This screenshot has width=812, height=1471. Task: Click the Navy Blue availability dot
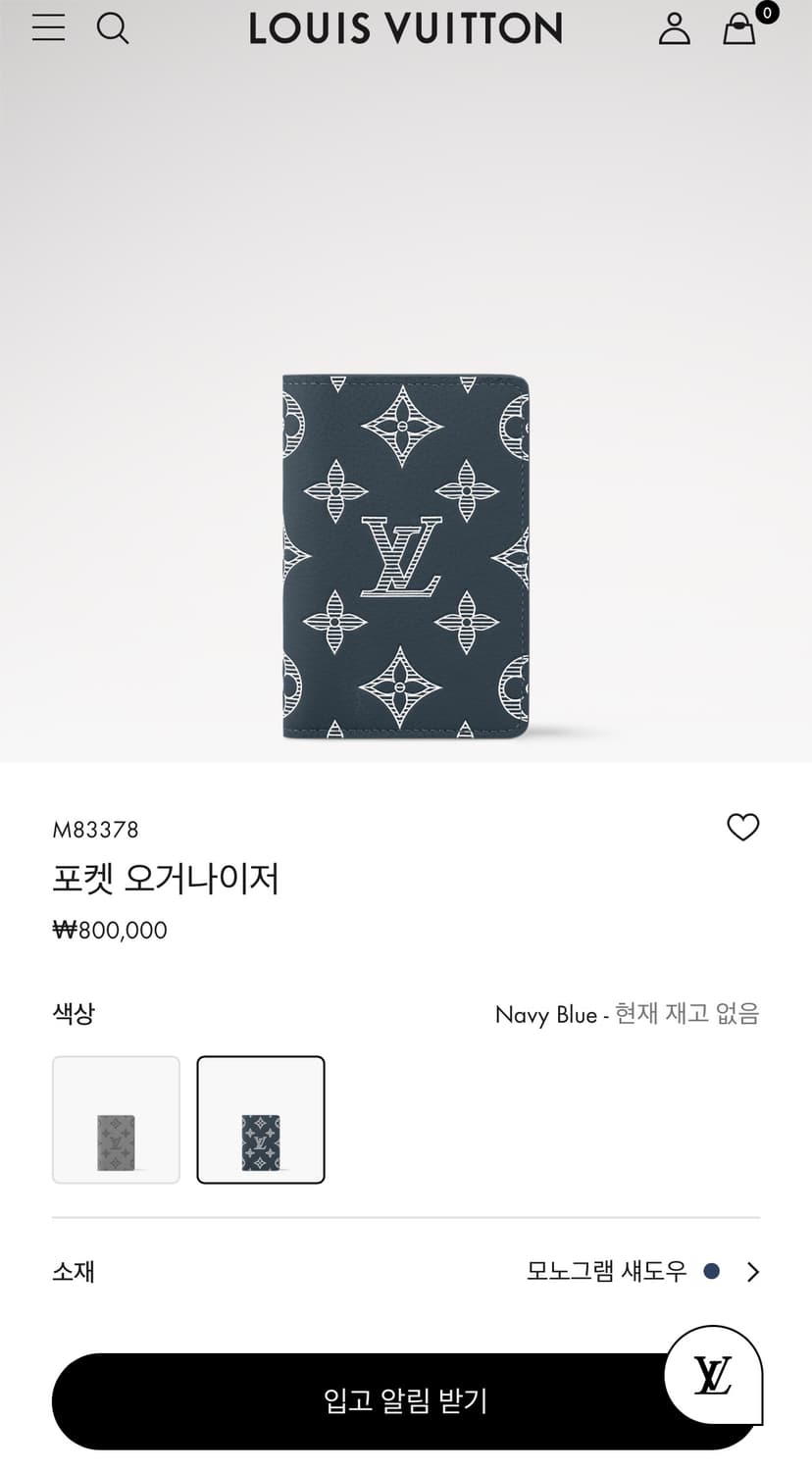click(709, 1271)
